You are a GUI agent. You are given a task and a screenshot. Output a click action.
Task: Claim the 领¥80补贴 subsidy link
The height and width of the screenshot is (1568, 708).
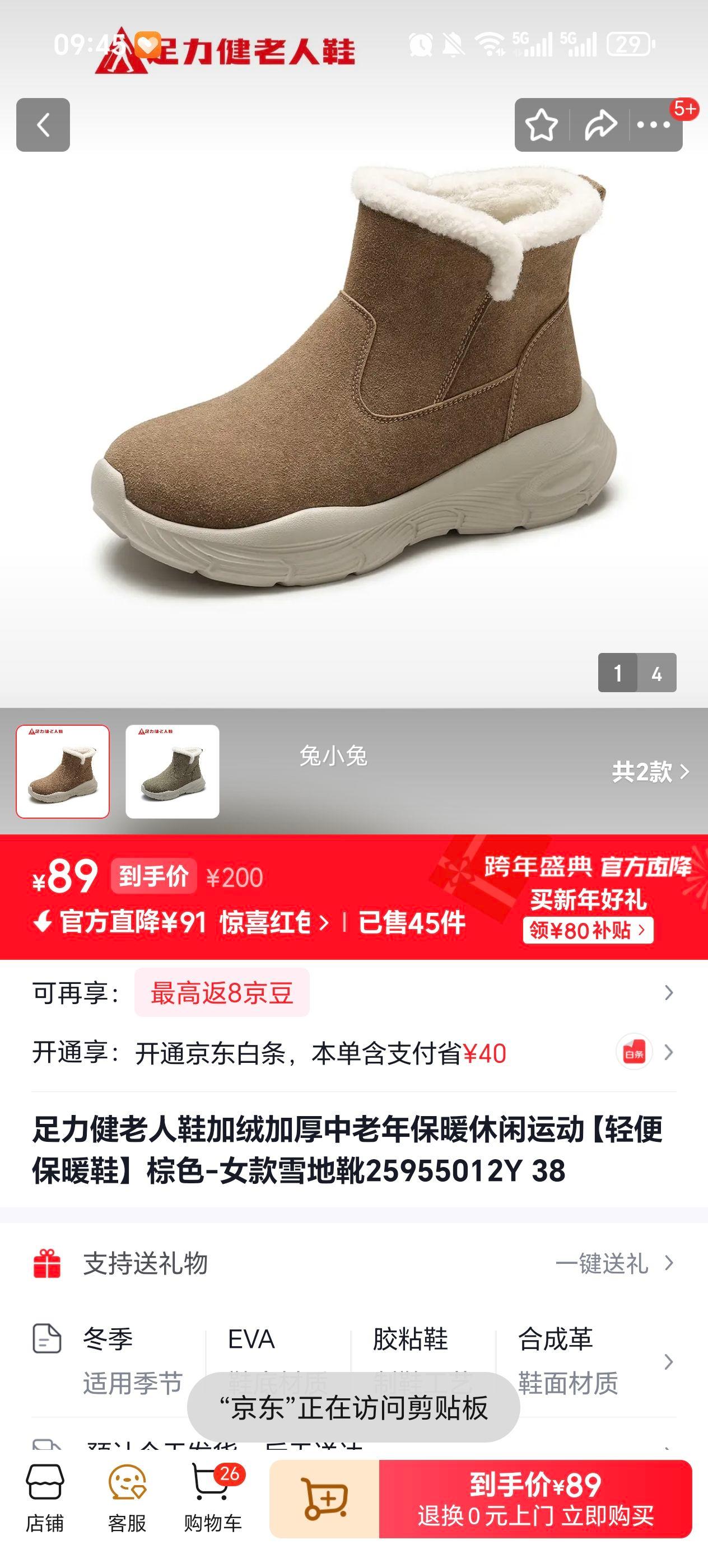pos(586,930)
